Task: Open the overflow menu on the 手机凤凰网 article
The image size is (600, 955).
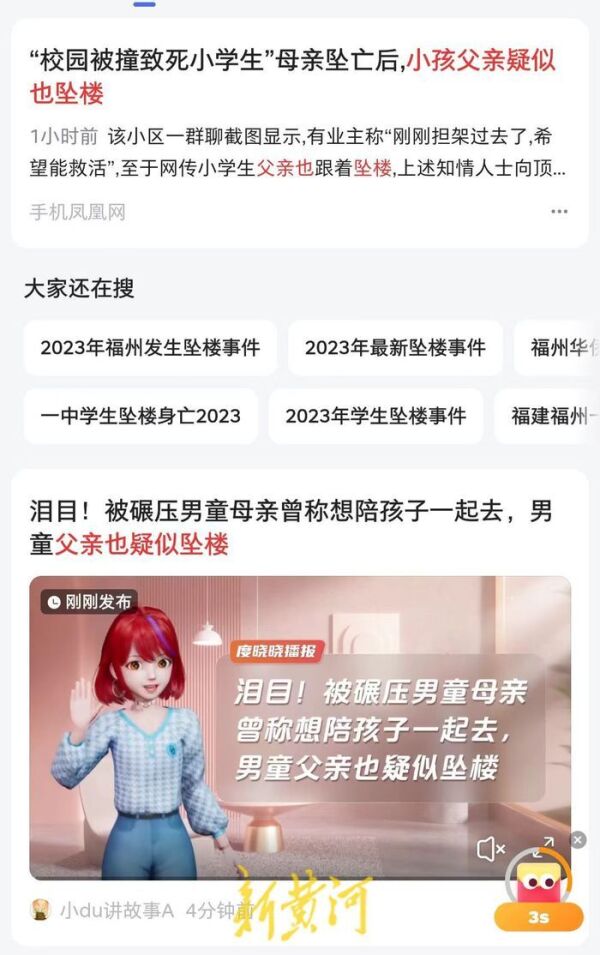Action: pos(559,212)
